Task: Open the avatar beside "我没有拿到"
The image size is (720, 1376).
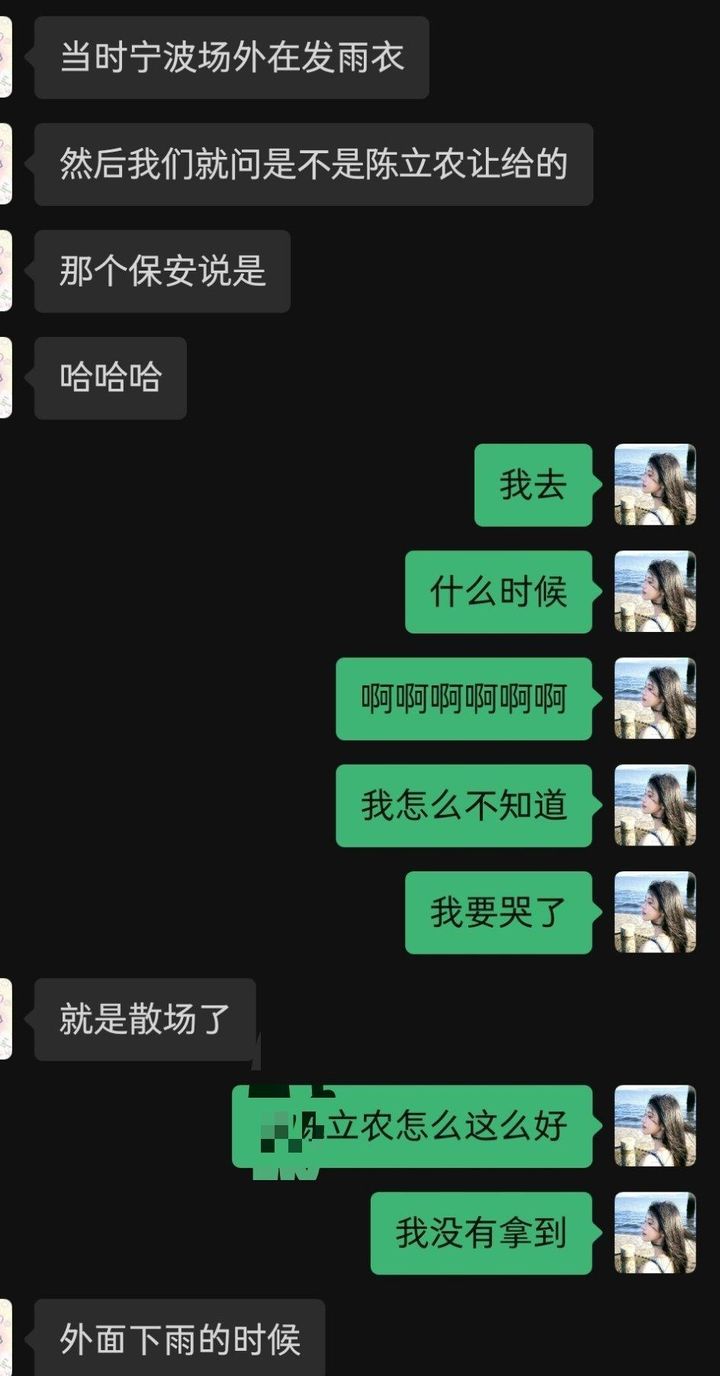Action: coord(655,1233)
